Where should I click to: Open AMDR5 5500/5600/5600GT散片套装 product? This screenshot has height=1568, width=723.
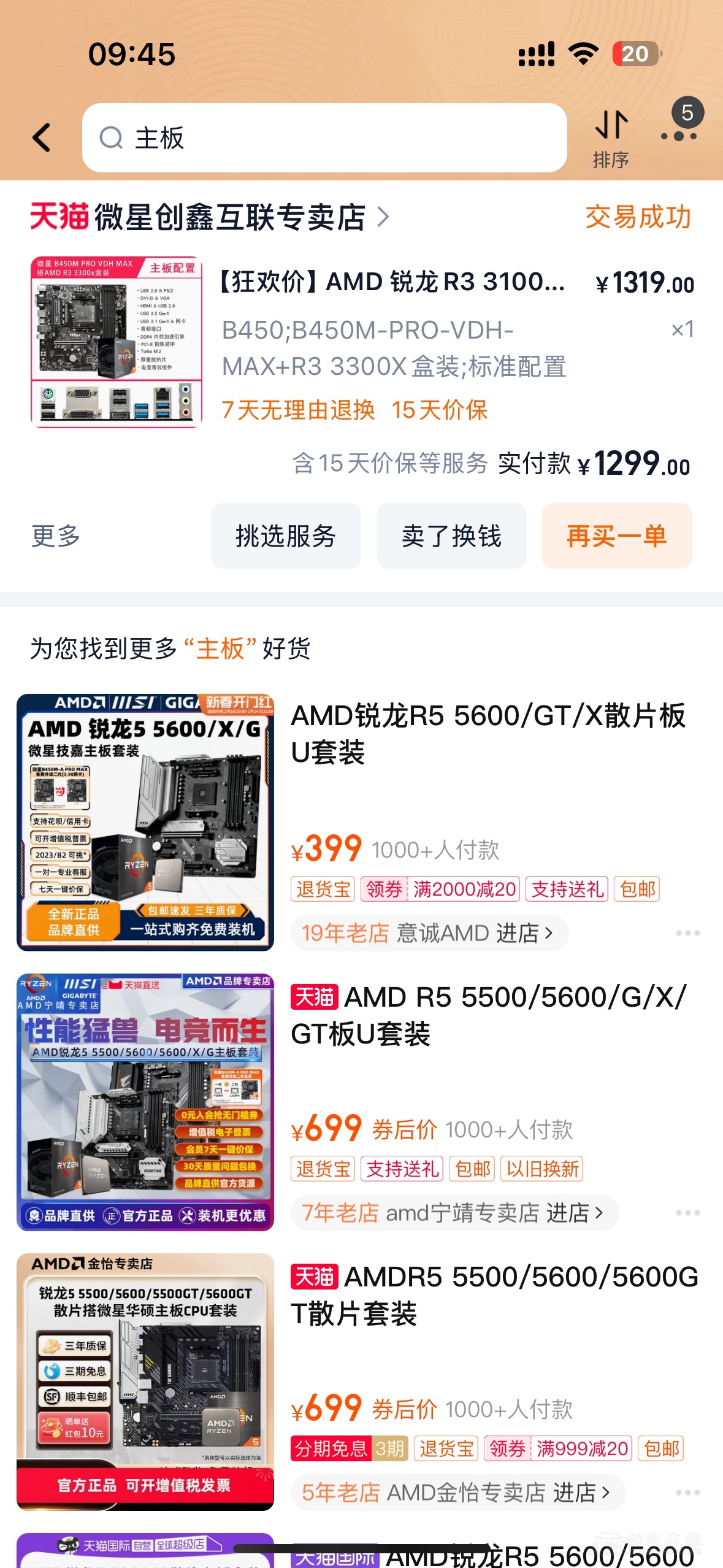[x=494, y=1295]
